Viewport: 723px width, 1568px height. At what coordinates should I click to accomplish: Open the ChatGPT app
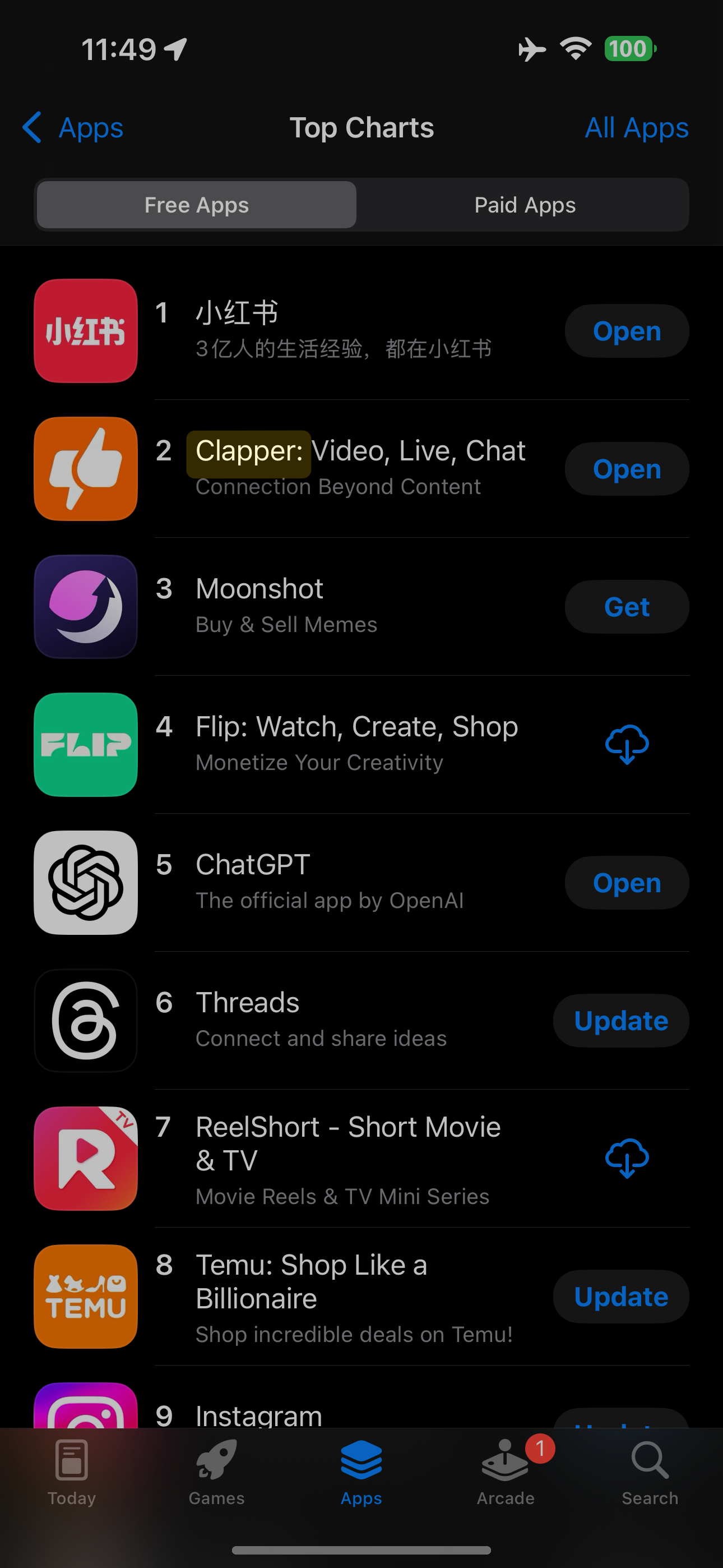626,883
